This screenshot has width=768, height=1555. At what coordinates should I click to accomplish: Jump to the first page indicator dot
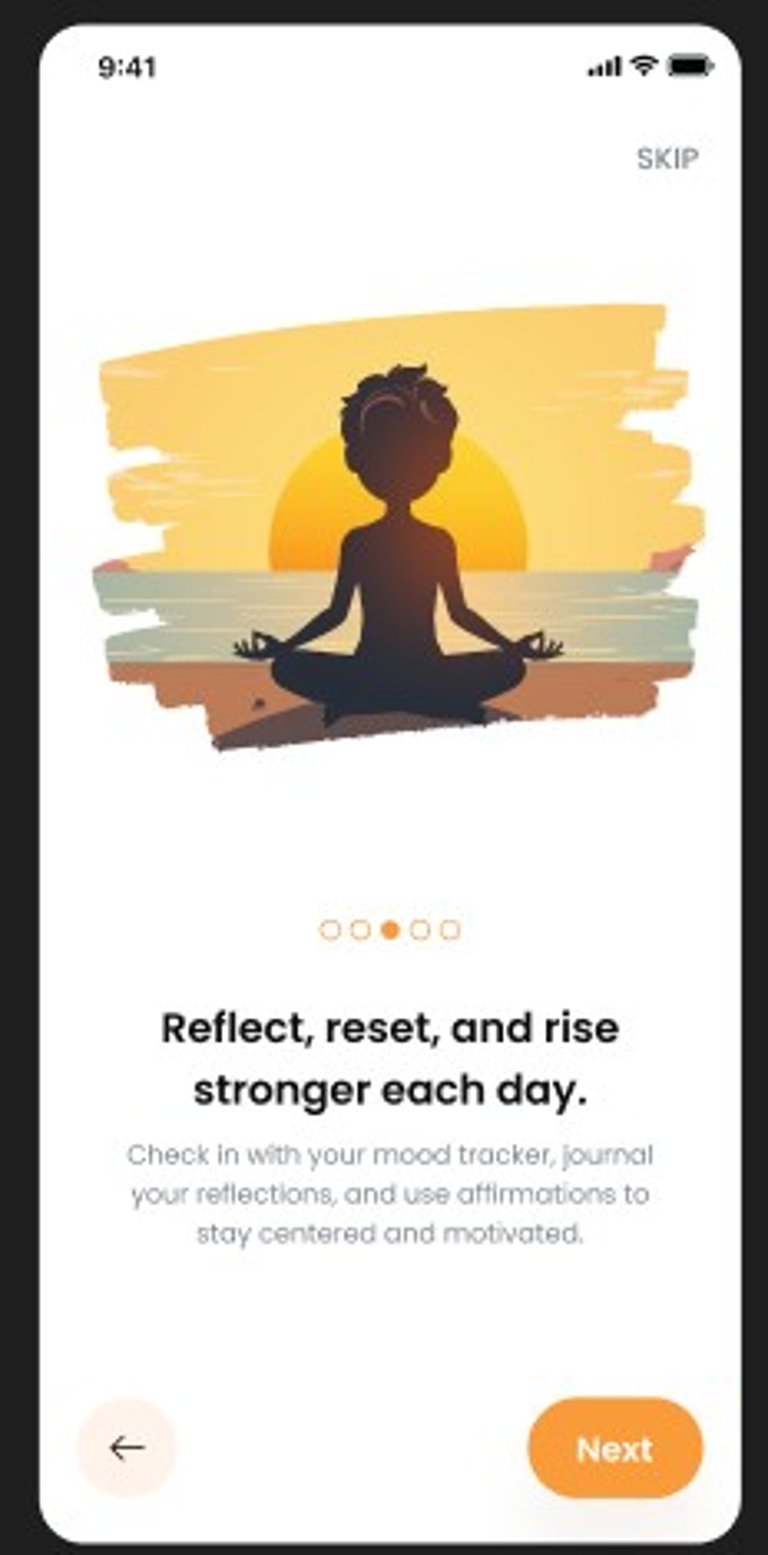[x=330, y=930]
